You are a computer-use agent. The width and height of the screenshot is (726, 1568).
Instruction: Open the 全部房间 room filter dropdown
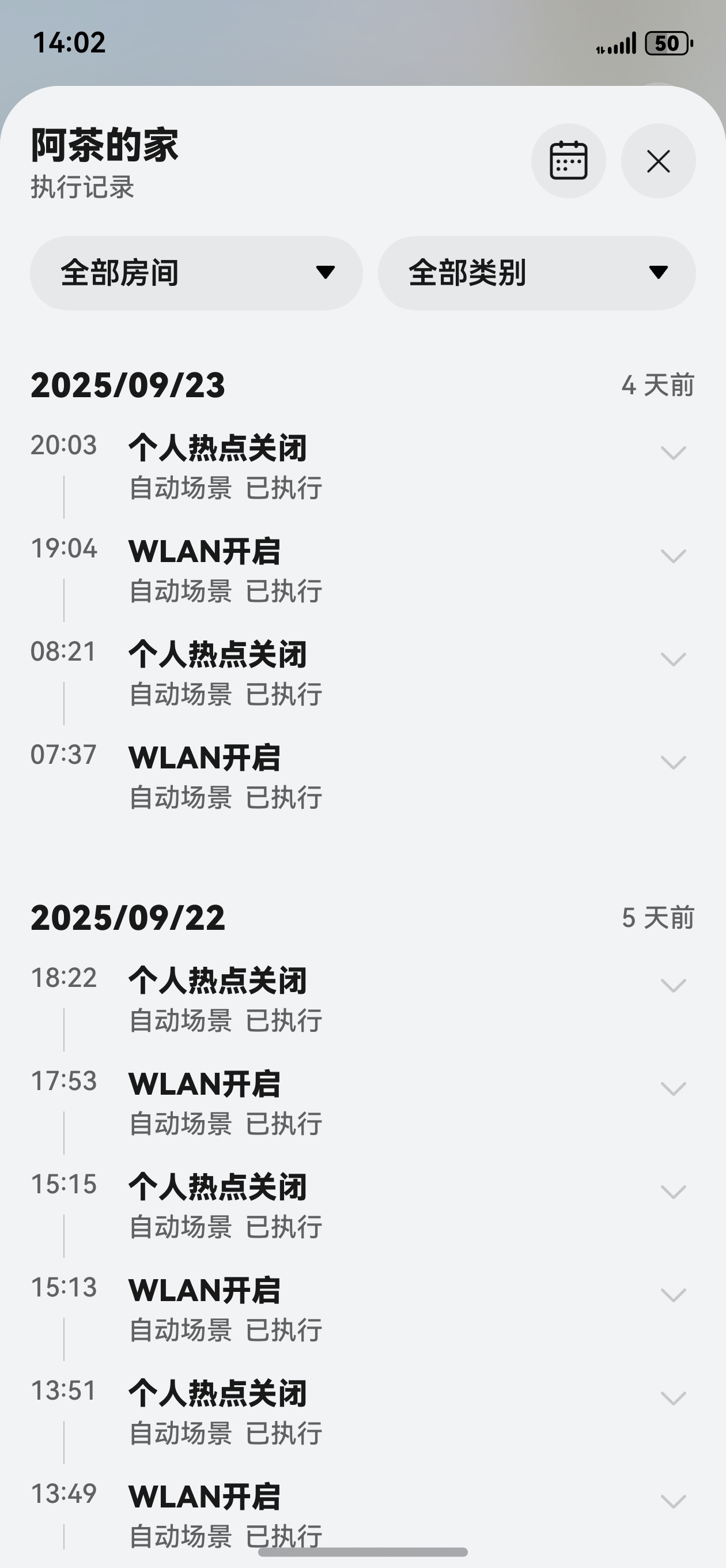tap(196, 273)
